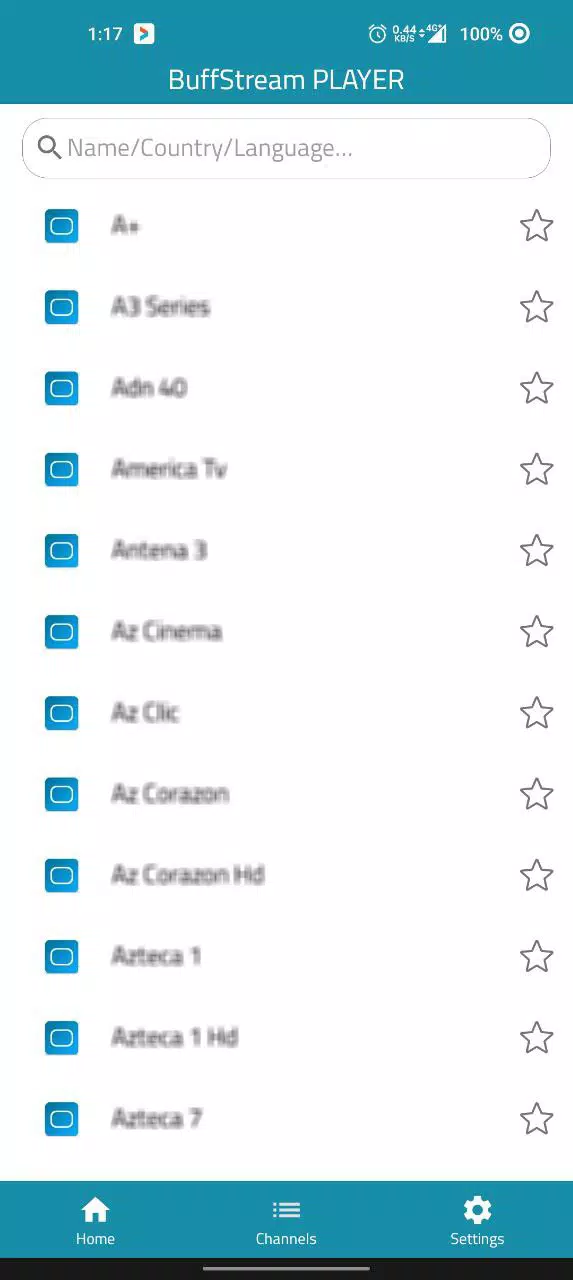Image resolution: width=573 pixels, height=1280 pixels.
Task: Tap the Name/Country/Language search field
Action: 286,148
